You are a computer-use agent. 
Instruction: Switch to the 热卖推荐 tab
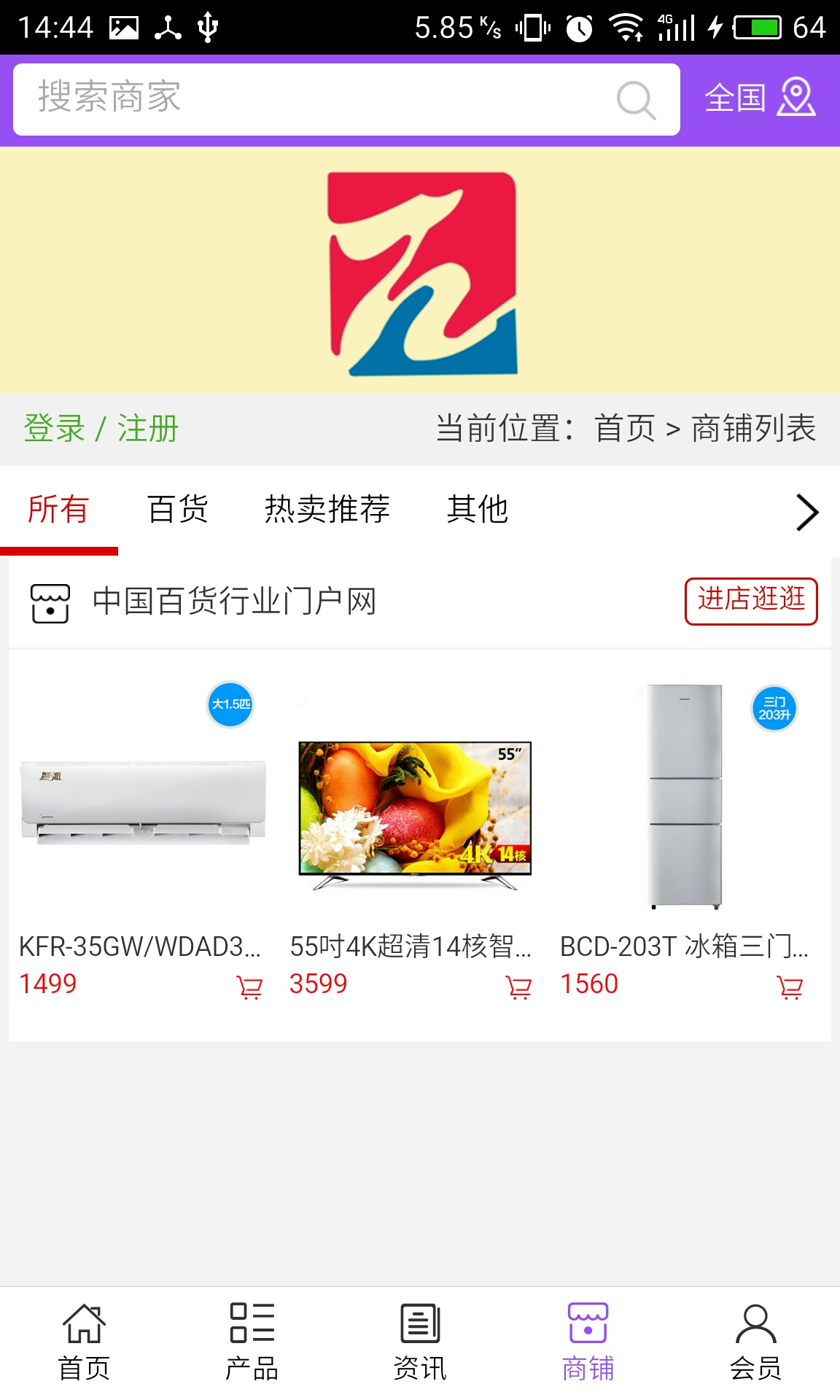327,509
